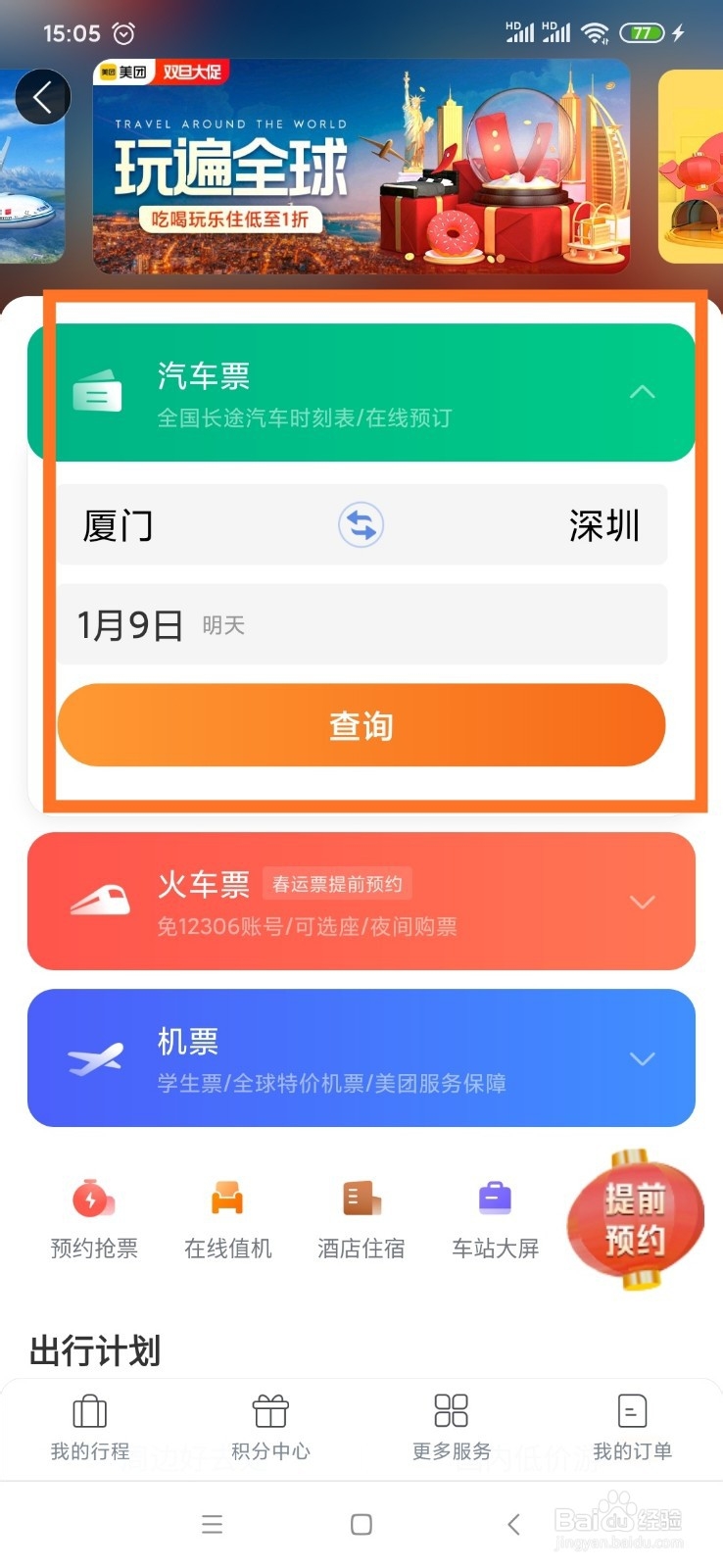Open 在线值机 online check-in

227,1215
